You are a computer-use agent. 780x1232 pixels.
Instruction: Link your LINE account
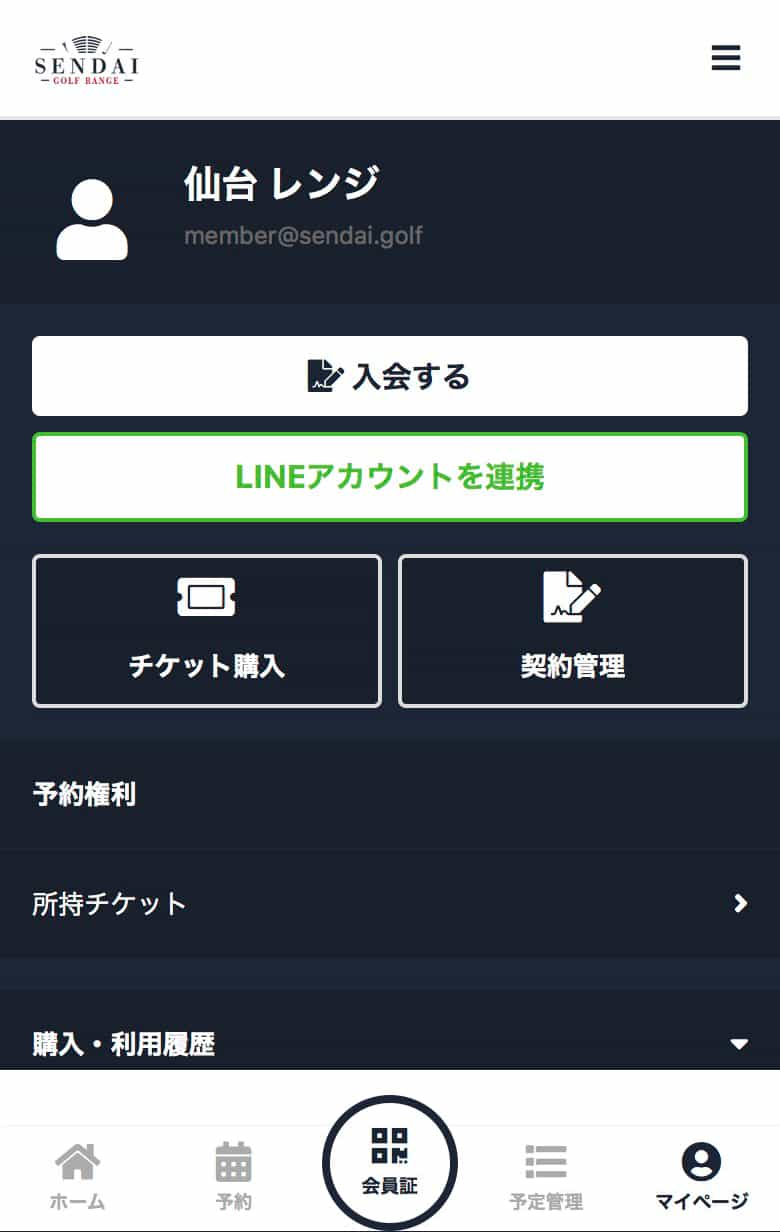(x=390, y=477)
